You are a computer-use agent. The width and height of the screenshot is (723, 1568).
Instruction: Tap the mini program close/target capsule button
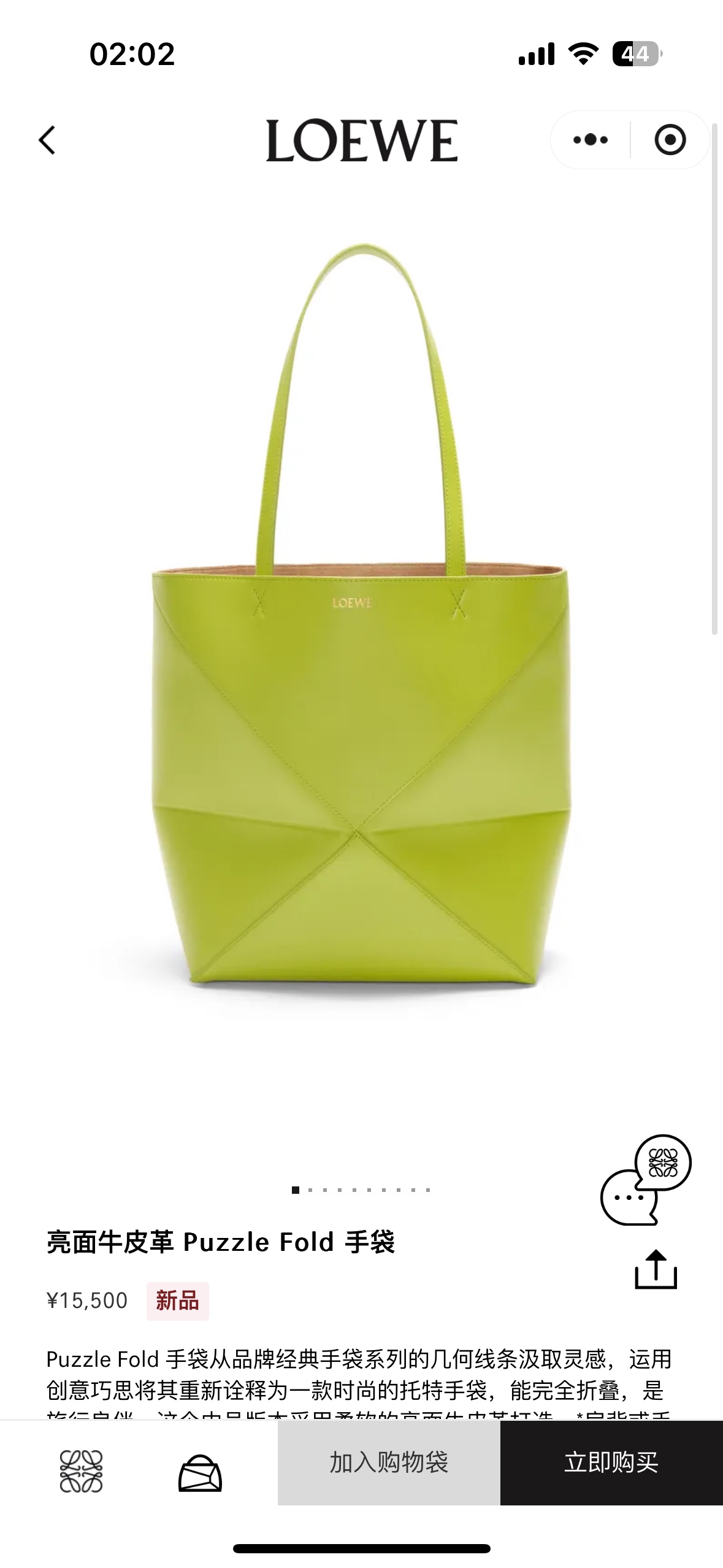pos(671,139)
